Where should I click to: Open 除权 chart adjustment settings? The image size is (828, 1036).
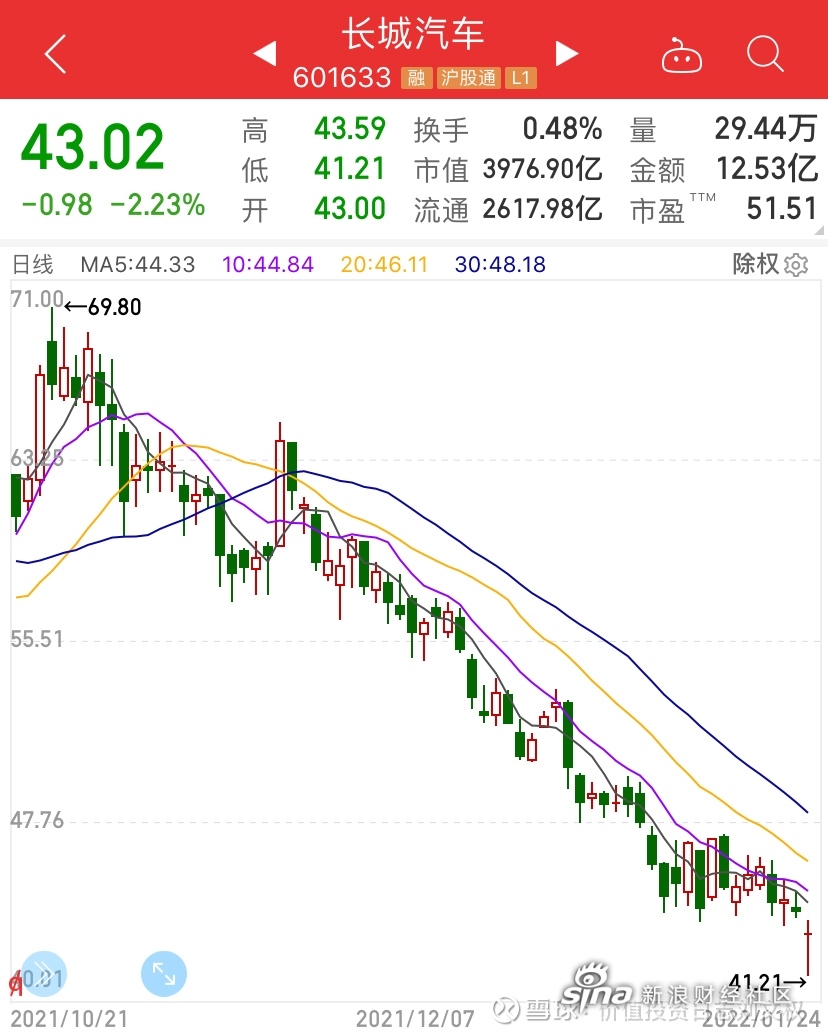click(x=769, y=264)
